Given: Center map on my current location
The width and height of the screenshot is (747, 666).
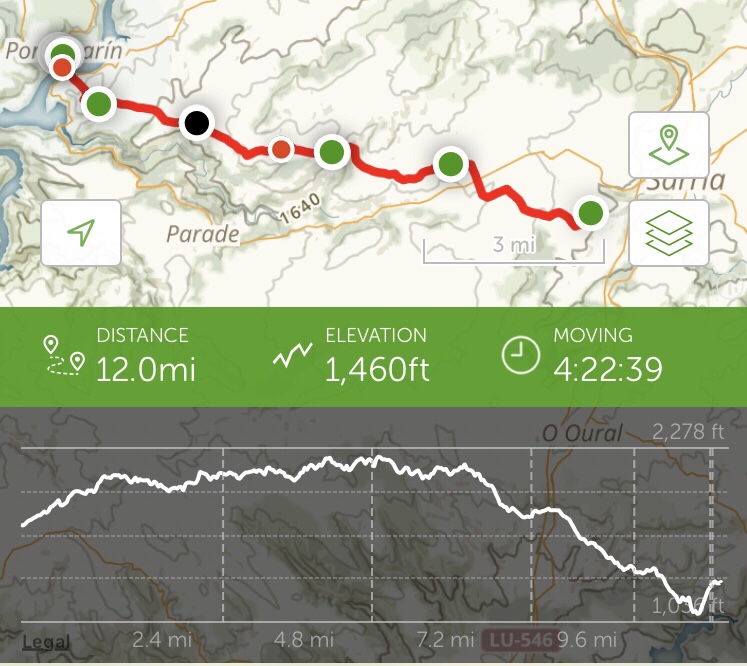Looking at the screenshot, I should click(x=81, y=233).
